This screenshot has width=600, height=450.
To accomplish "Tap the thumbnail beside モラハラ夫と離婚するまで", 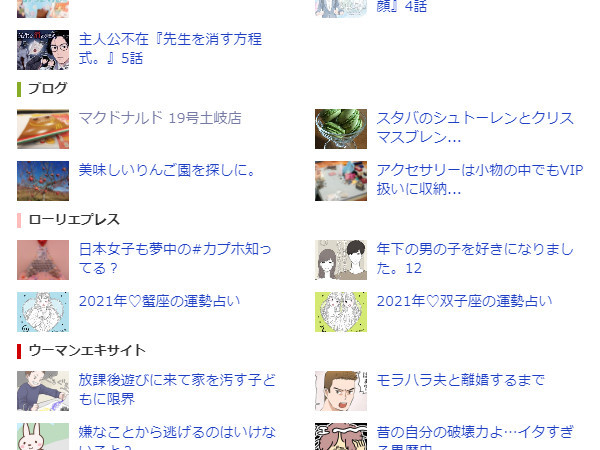I will point(341,391).
